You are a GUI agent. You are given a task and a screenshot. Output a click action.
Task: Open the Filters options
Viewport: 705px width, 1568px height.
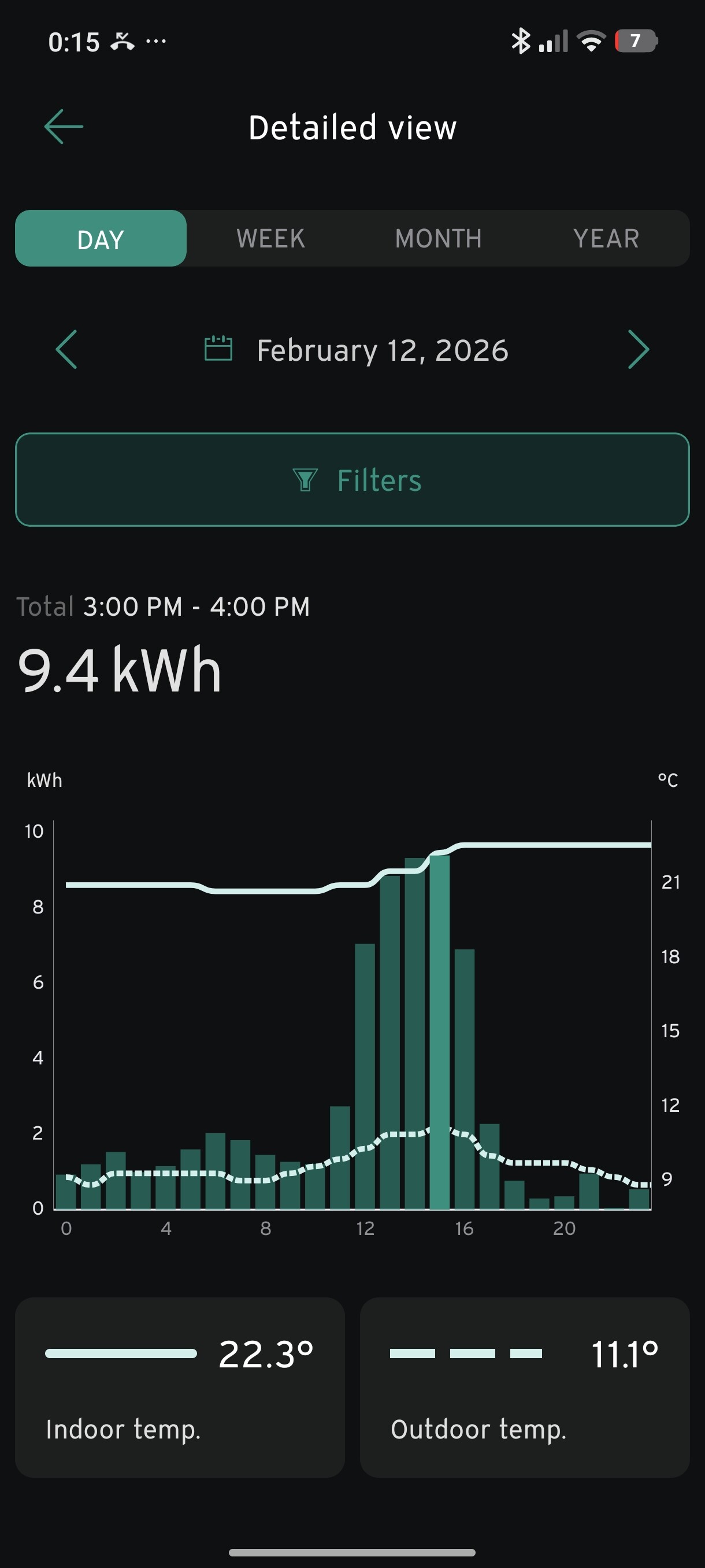[x=352, y=480]
